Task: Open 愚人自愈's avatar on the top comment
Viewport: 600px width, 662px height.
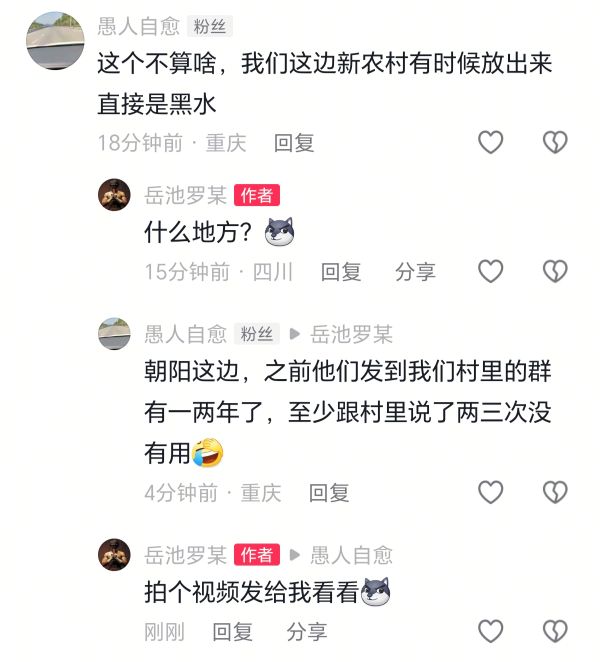Action: pyautogui.click(x=54, y=41)
